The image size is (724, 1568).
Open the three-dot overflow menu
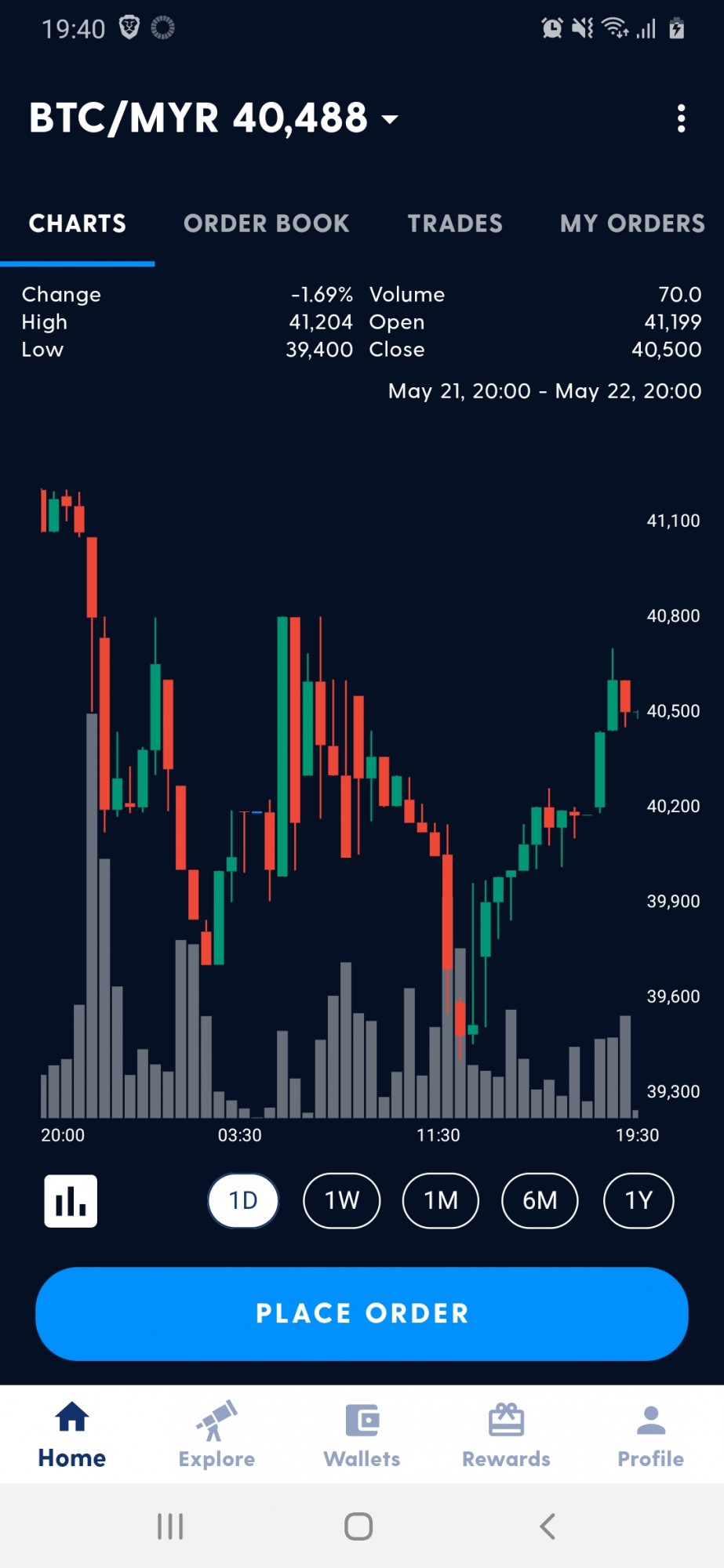(681, 118)
